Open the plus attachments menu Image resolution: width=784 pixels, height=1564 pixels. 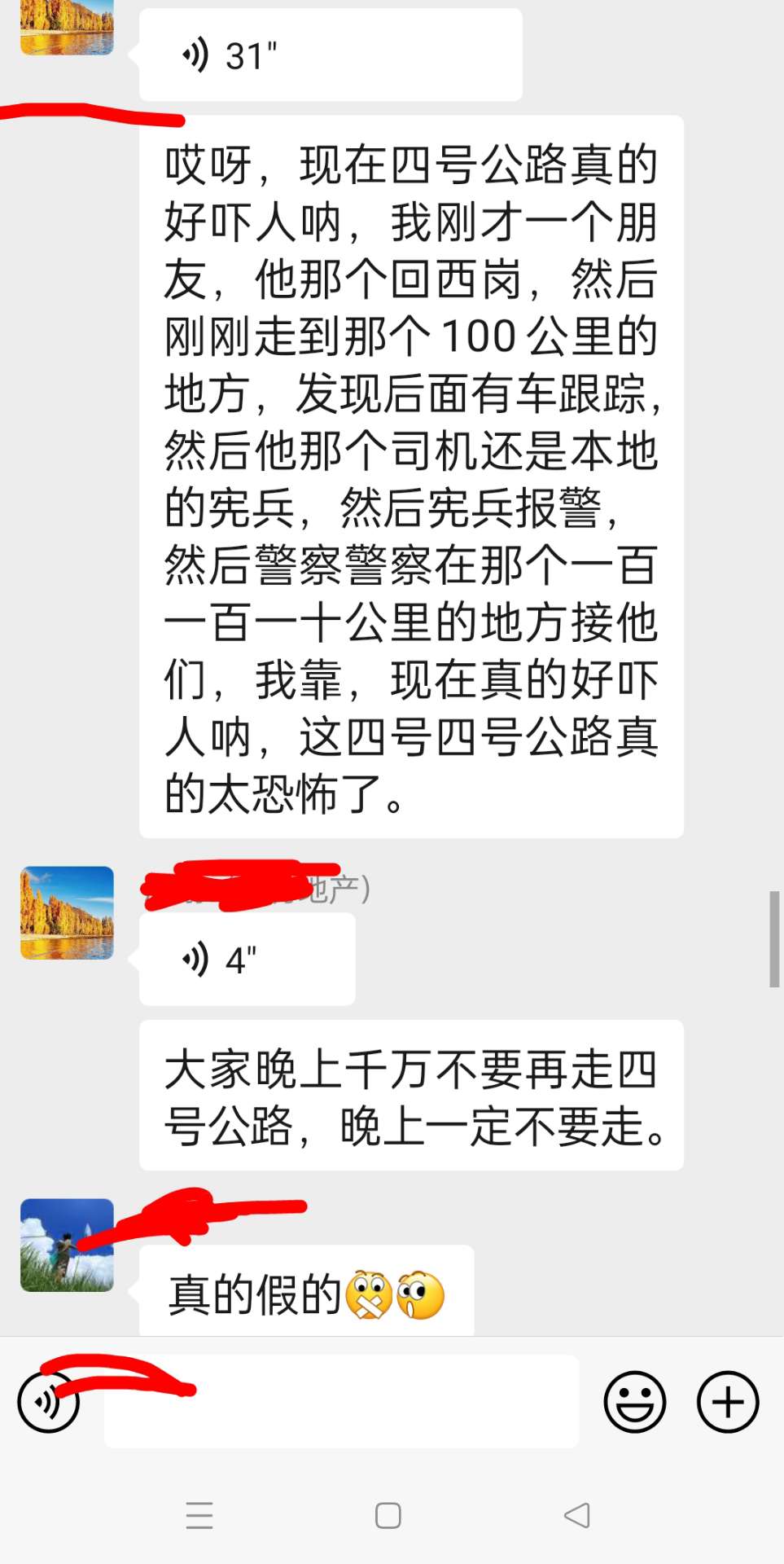[x=728, y=1402]
